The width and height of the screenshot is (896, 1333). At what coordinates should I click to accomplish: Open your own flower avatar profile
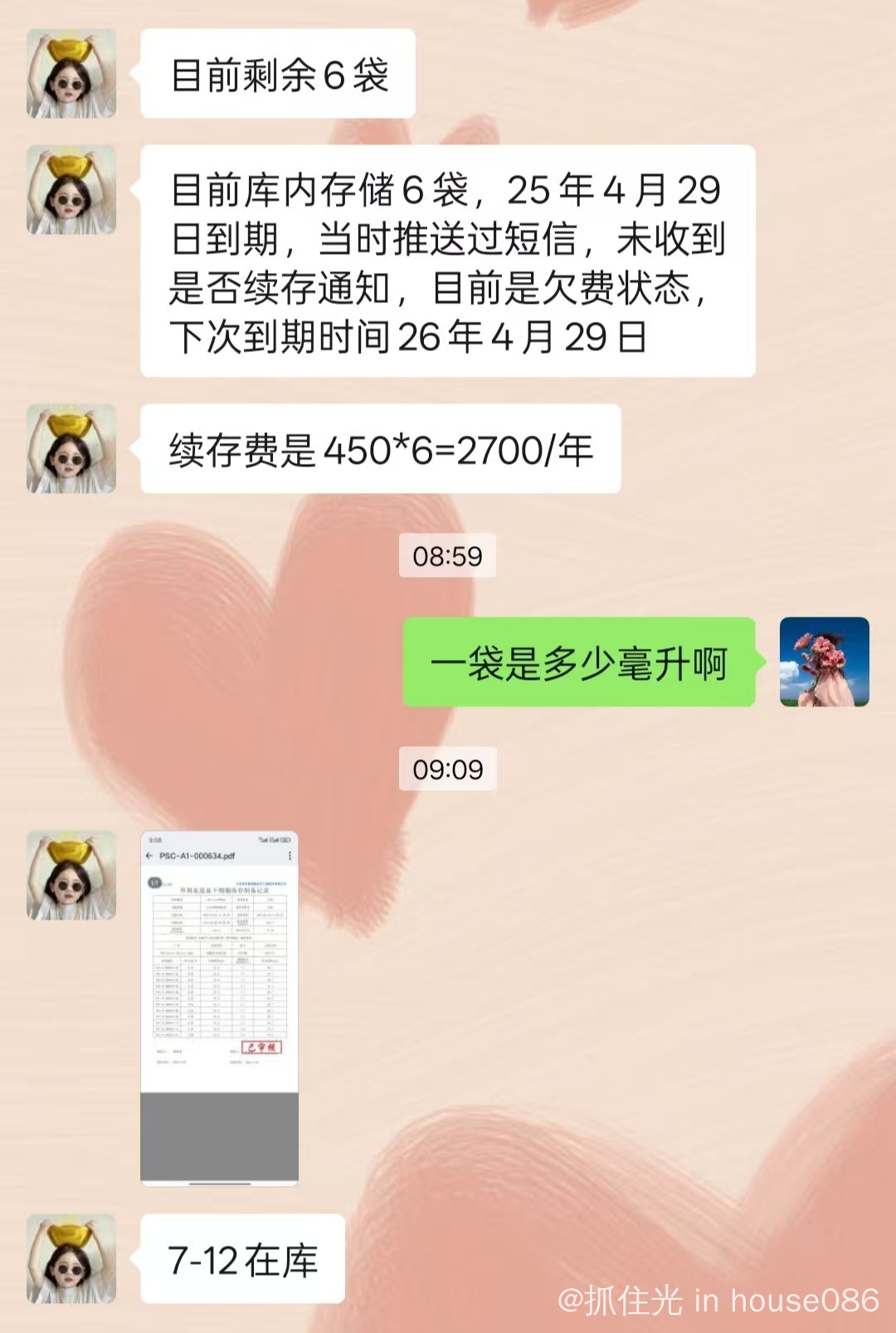[x=824, y=662]
